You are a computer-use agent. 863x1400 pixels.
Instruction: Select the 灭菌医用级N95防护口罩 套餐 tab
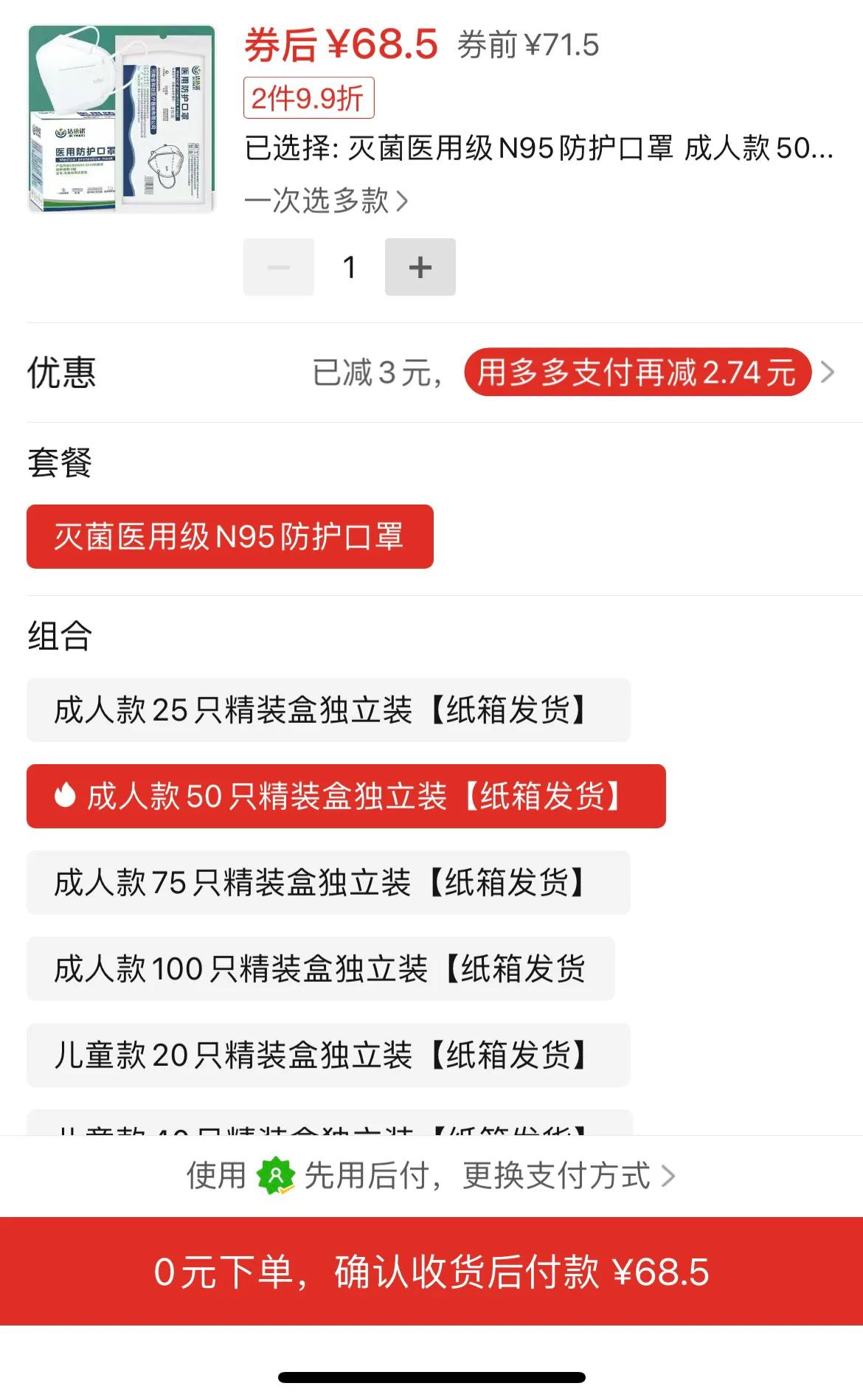pos(231,537)
